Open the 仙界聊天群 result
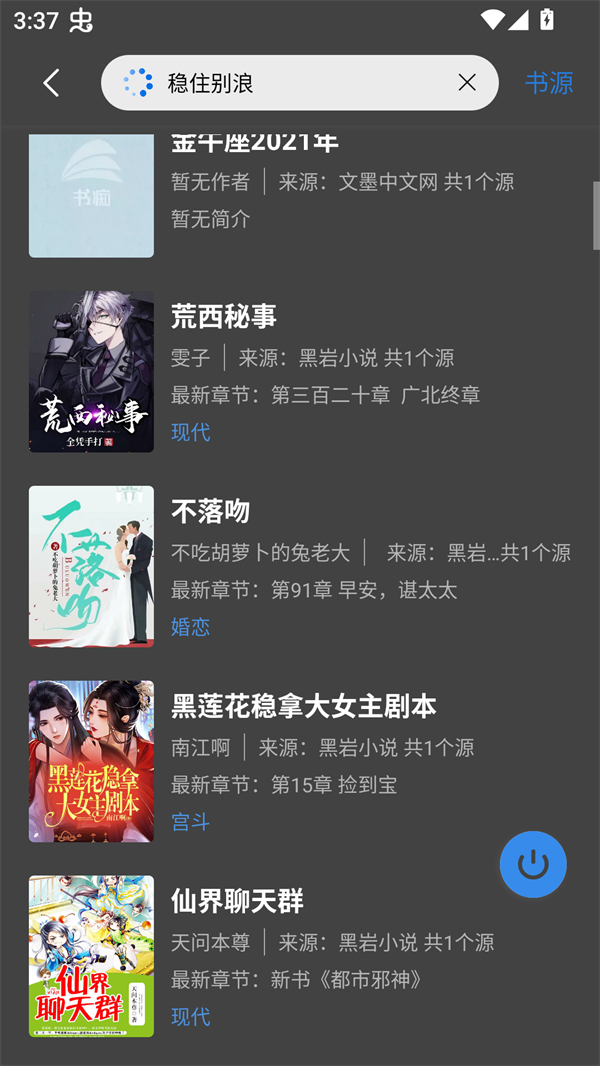The image size is (600, 1066). point(300,956)
